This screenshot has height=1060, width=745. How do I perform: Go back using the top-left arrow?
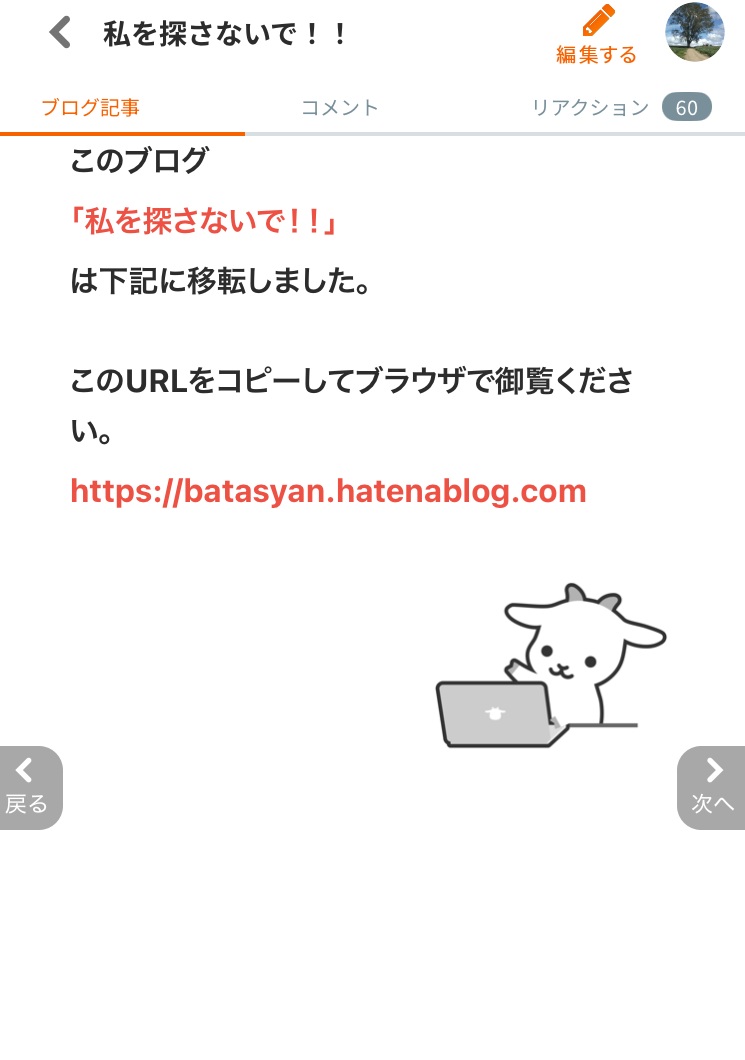(61, 34)
